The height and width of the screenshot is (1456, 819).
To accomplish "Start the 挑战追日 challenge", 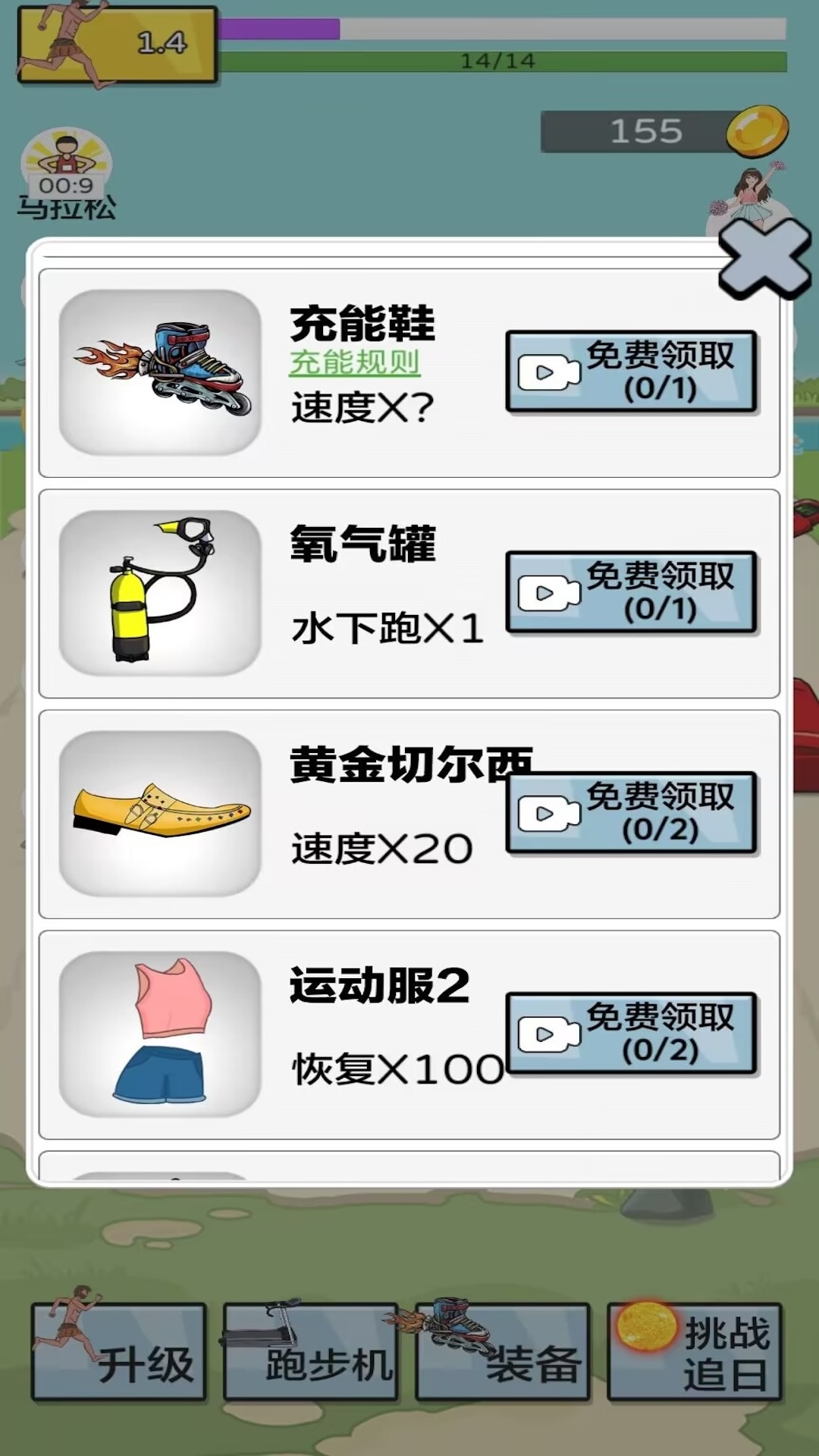I will (x=695, y=1351).
